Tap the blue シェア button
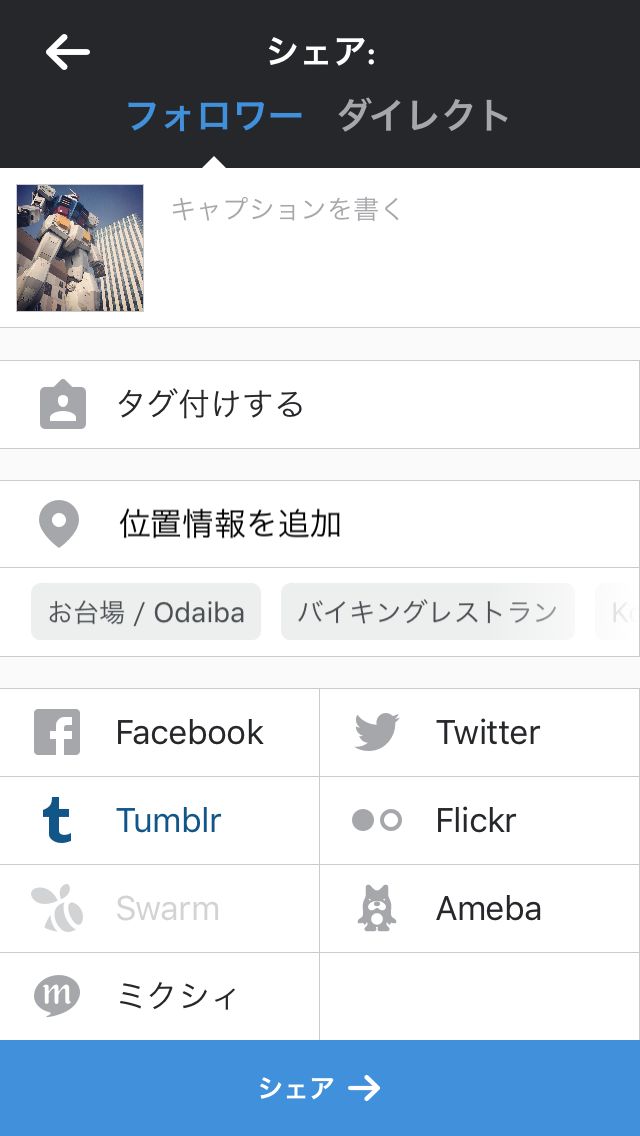640x1136 pixels. pos(320,1088)
